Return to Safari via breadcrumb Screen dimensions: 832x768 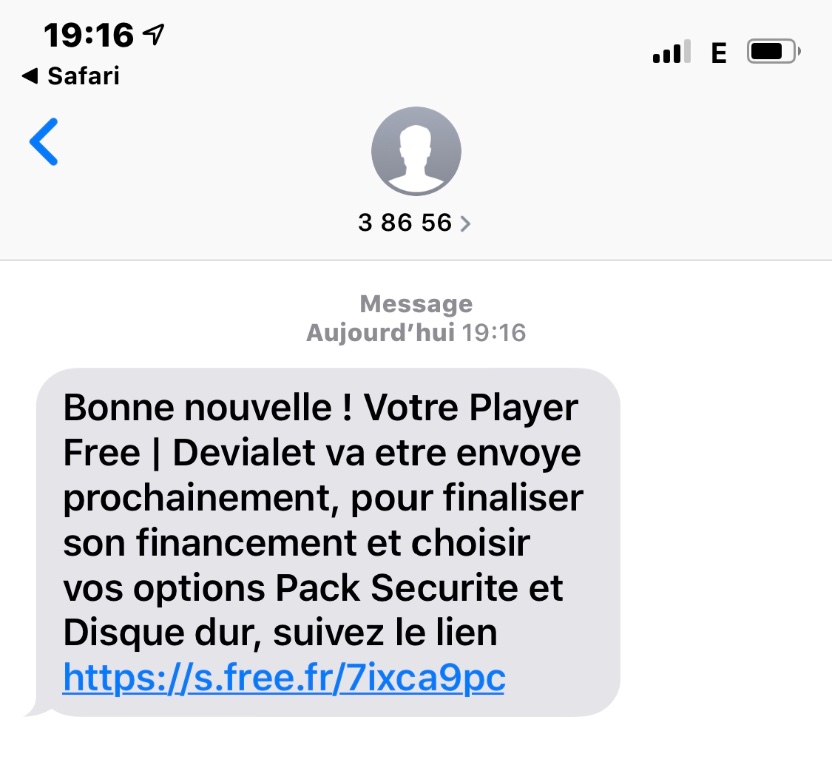point(70,75)
